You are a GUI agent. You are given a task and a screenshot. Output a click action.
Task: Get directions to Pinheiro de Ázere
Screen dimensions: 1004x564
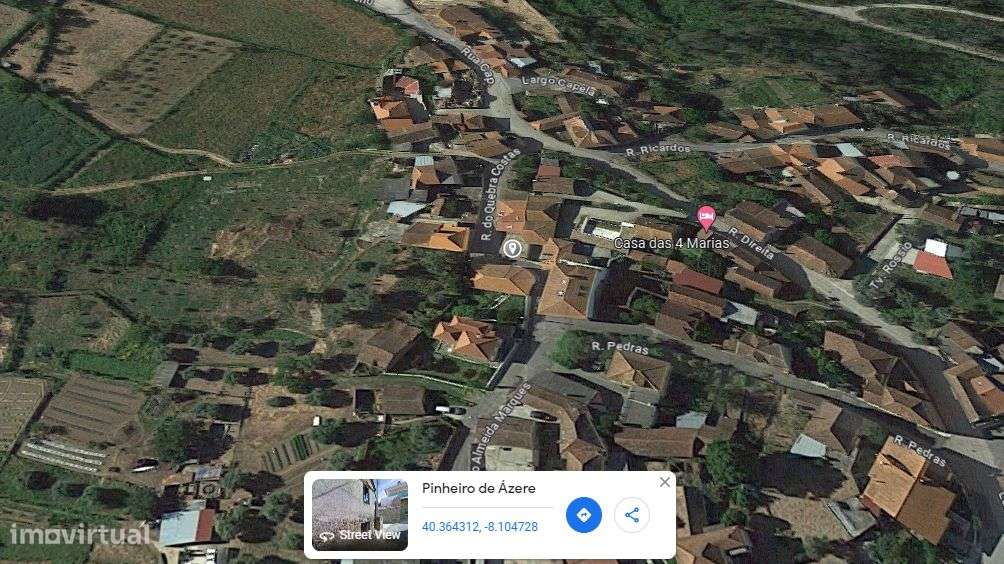pyautogui.click(x=584, y=515)
